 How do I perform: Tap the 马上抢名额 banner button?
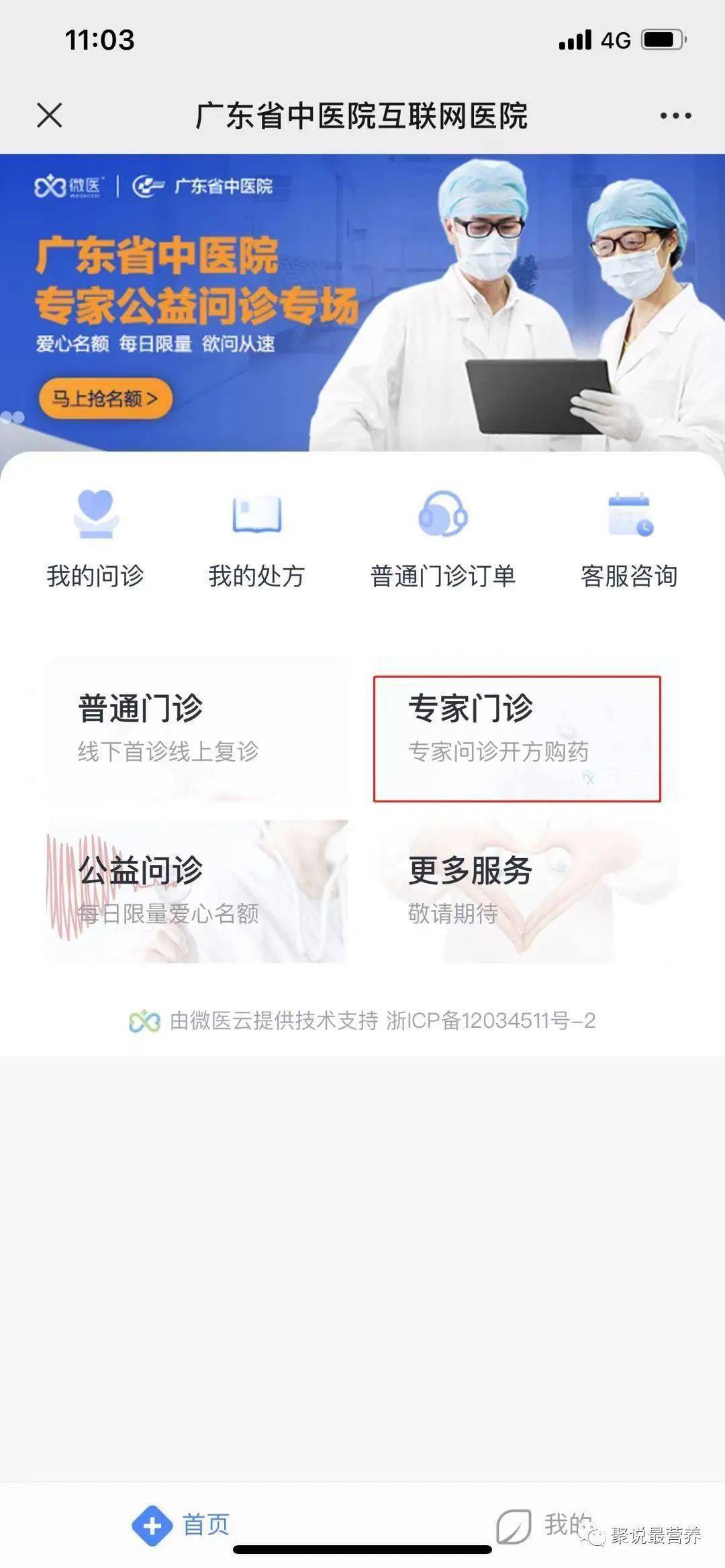coord(106,399)
